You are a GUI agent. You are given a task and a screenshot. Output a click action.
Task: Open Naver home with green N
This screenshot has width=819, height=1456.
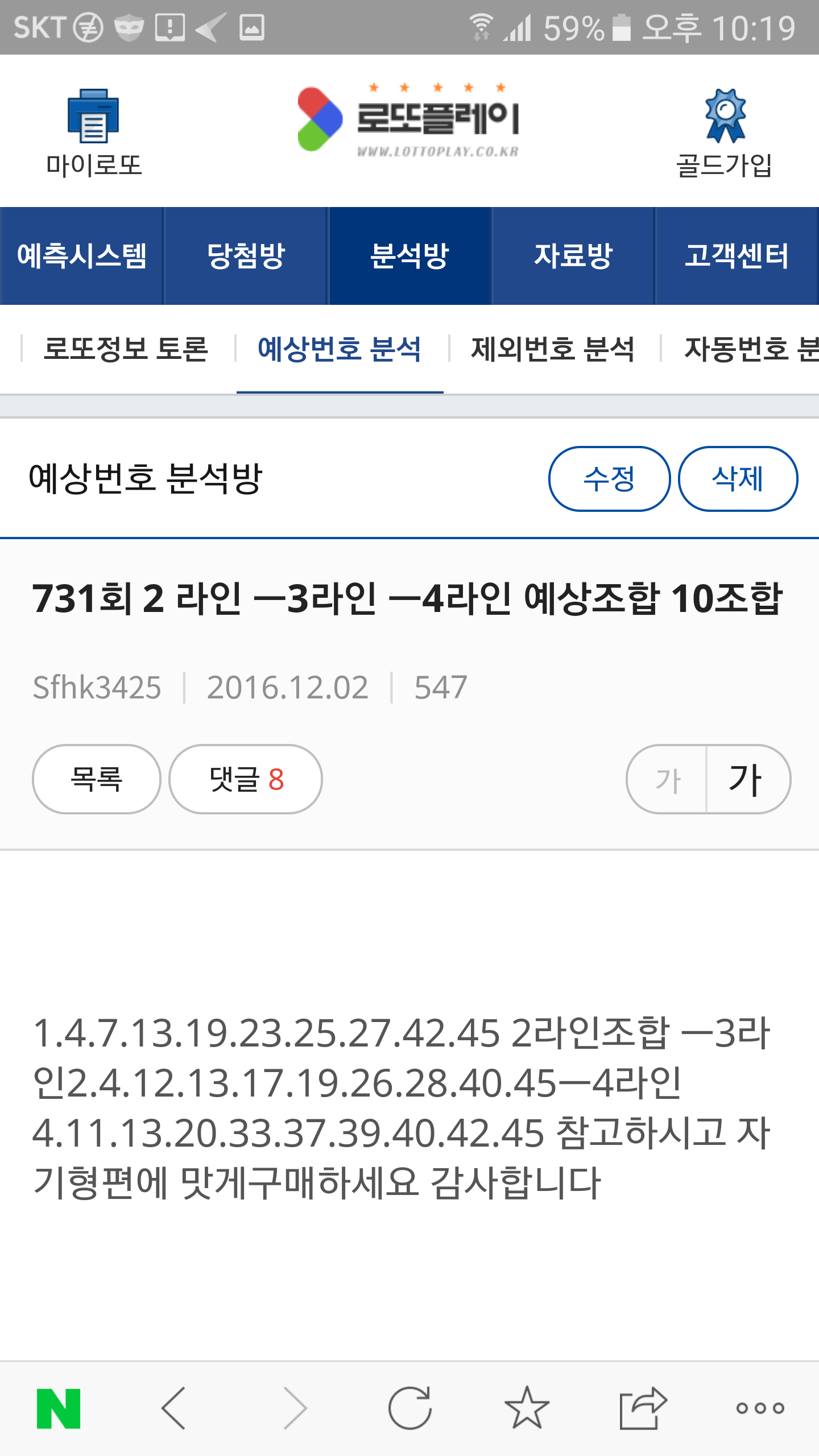tap(59, 1408)
